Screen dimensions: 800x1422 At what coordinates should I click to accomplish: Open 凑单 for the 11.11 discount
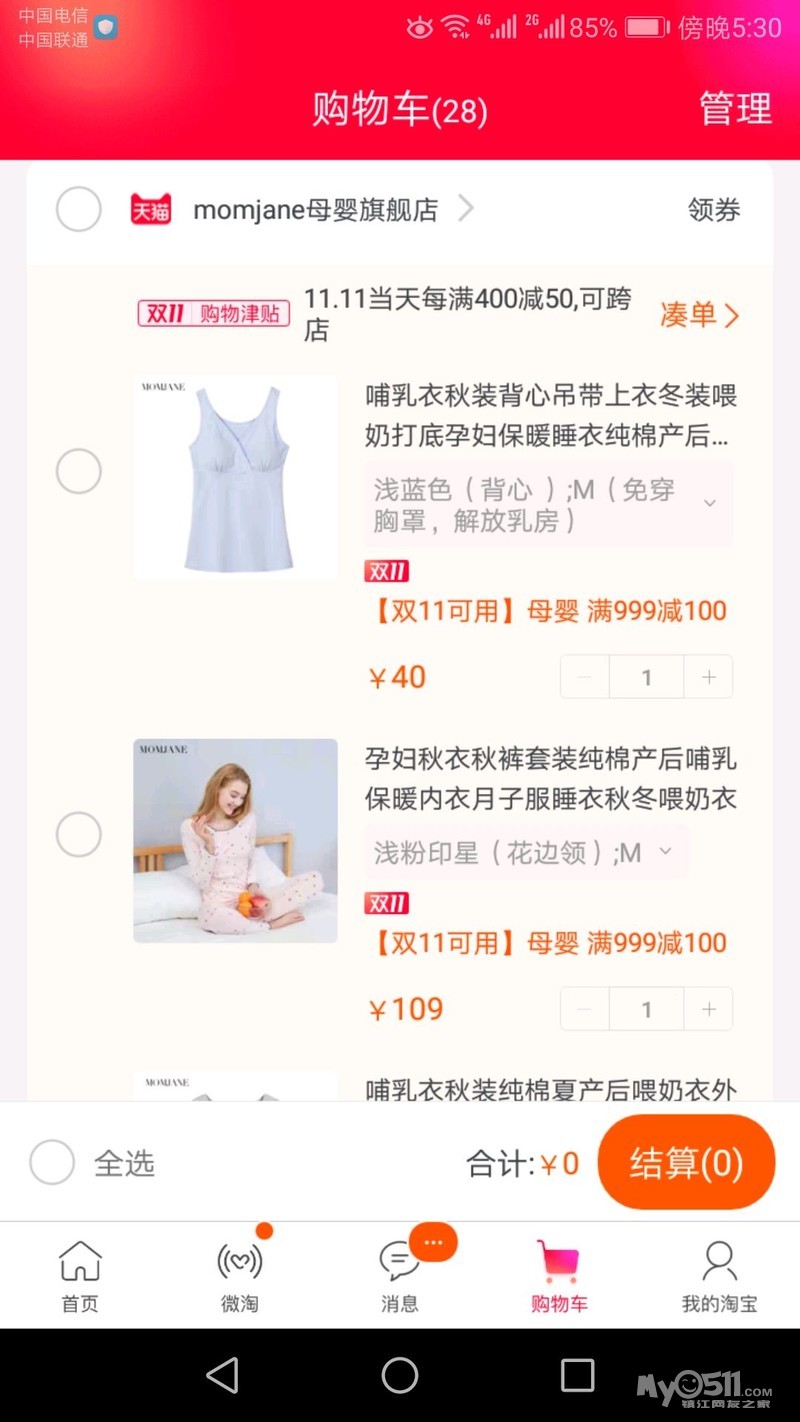[x=699, y=316]
